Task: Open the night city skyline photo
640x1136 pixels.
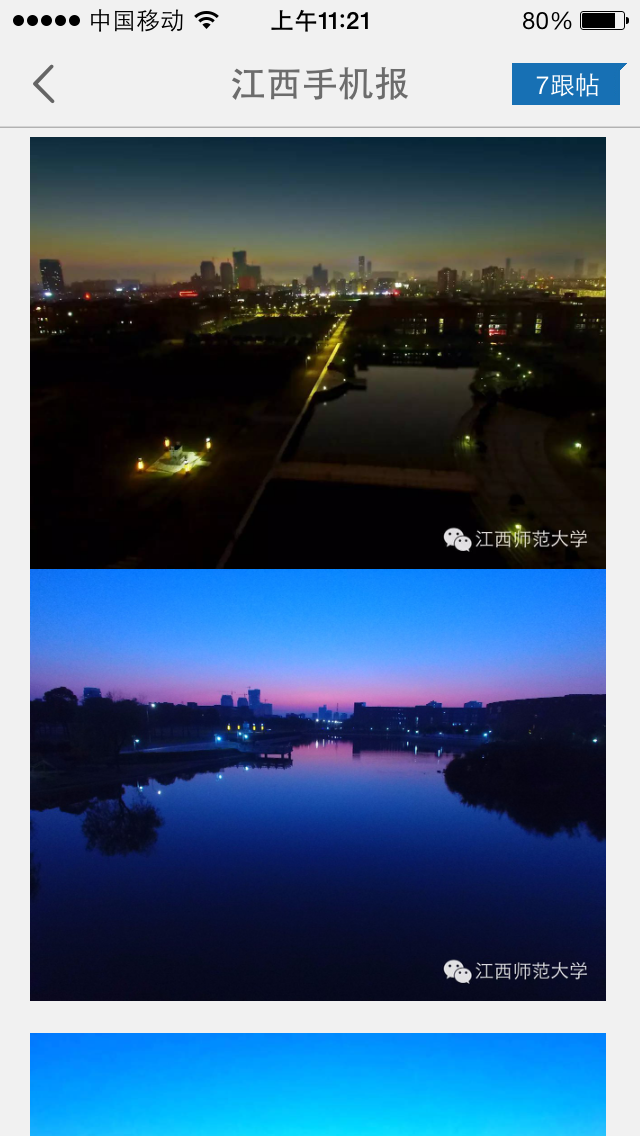Action: pyautogui.click(x=318, y=352)
